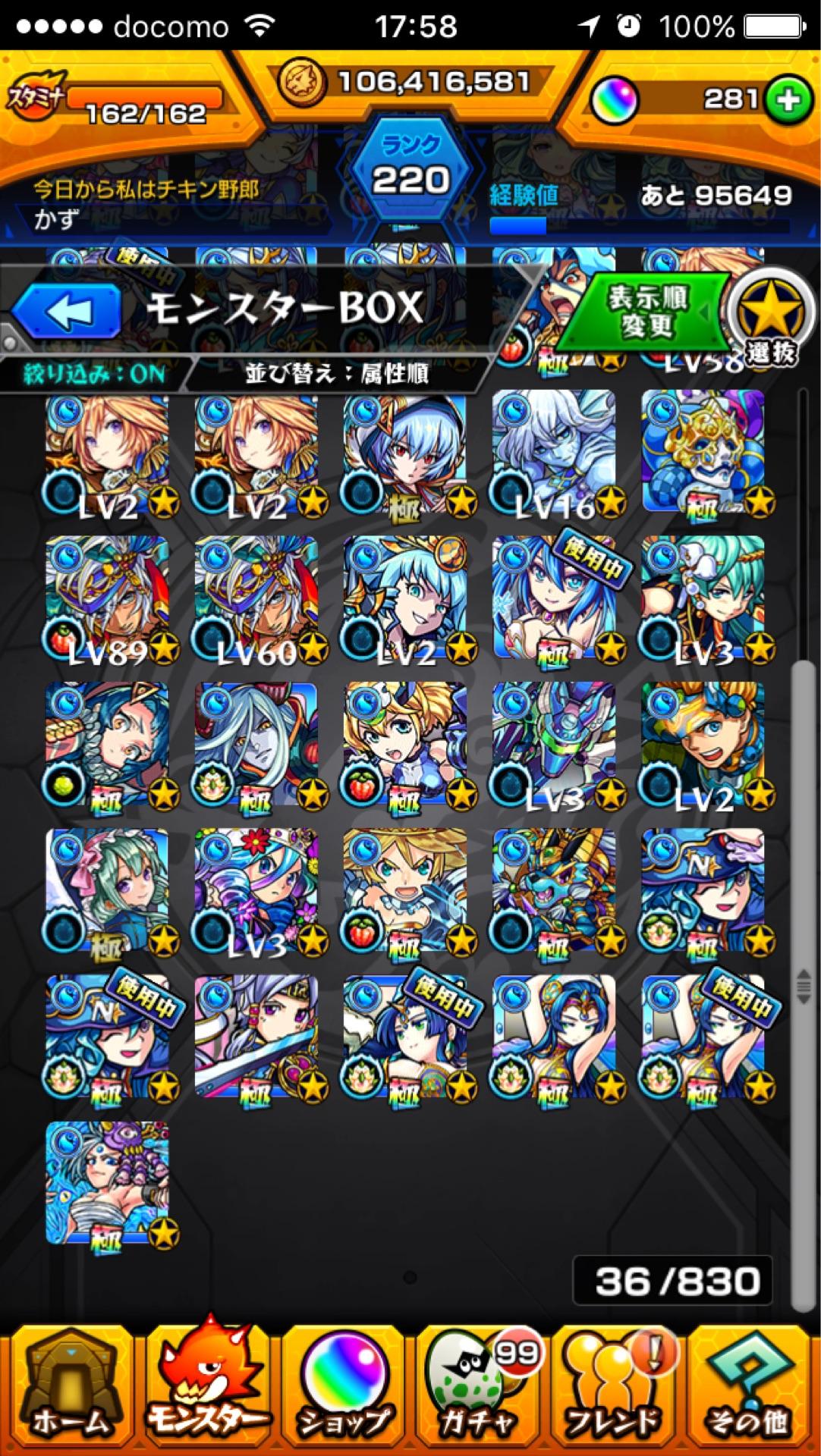Select the last monster in the box
Image resolution: width=821 pixels, height=1456 pixels.
click(x=107, y=1182)
